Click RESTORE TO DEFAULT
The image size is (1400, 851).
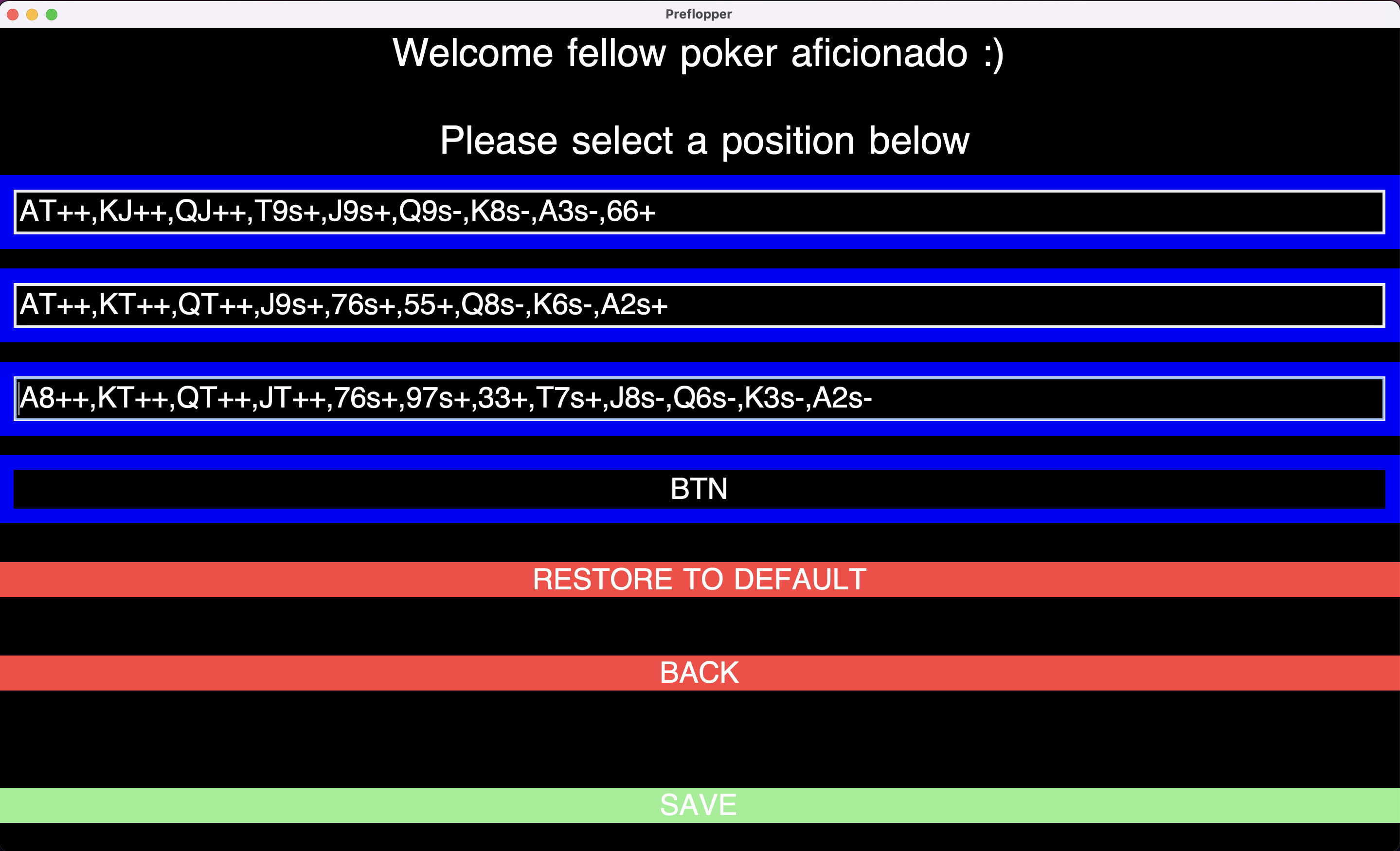tap(699, 580)
